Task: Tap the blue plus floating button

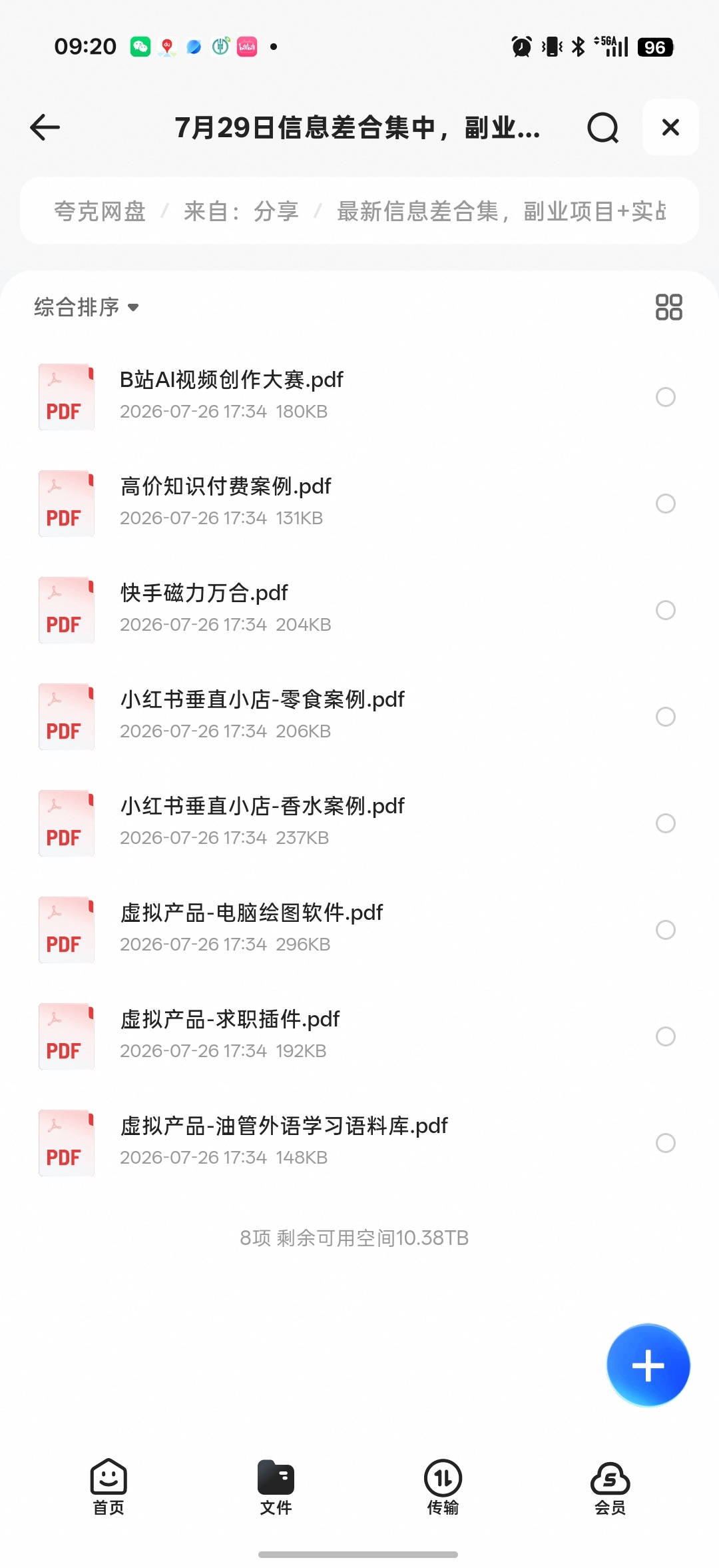Action: coord(648,1366)
